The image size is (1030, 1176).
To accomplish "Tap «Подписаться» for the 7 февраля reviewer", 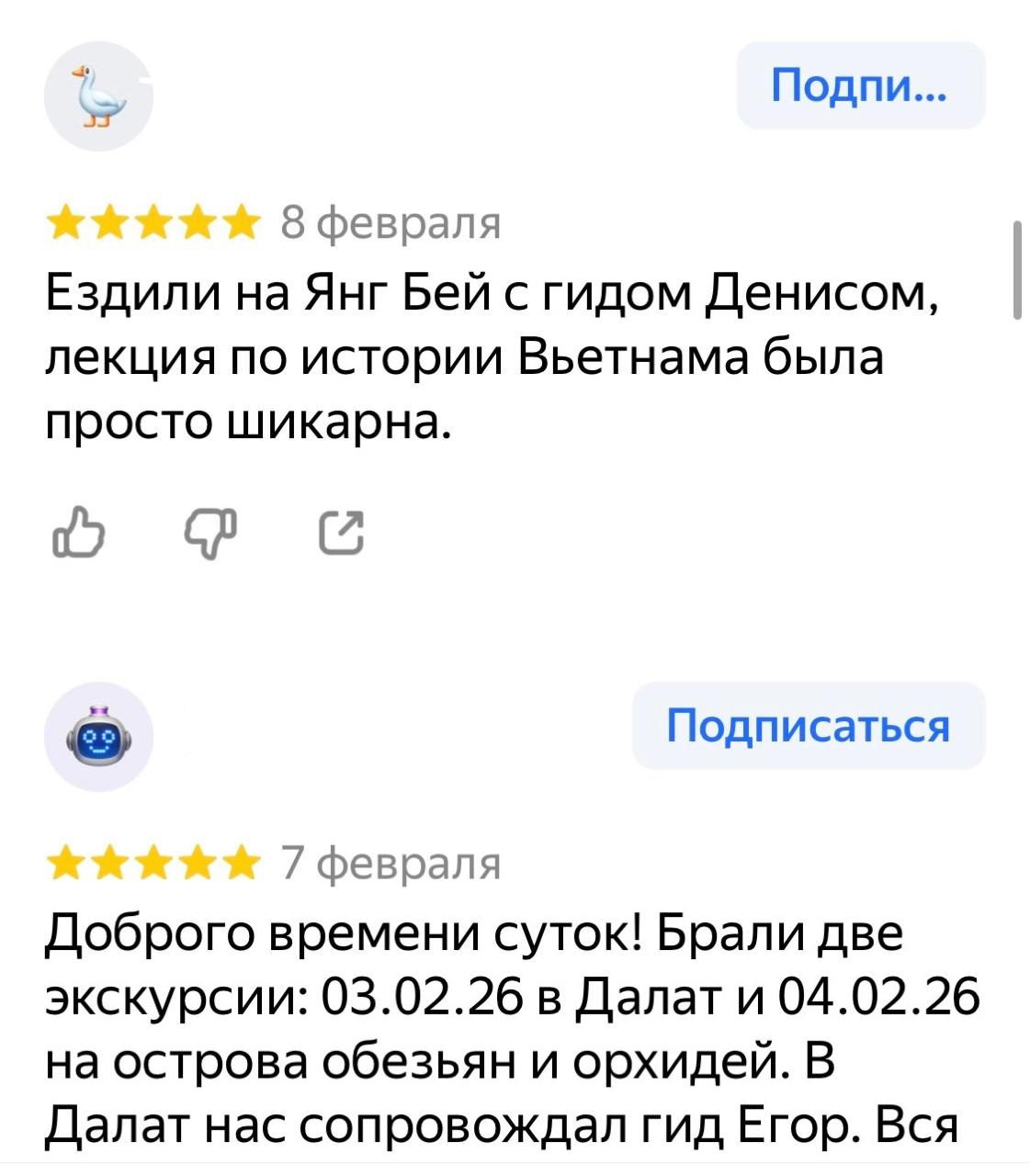I will coord(808,726).
